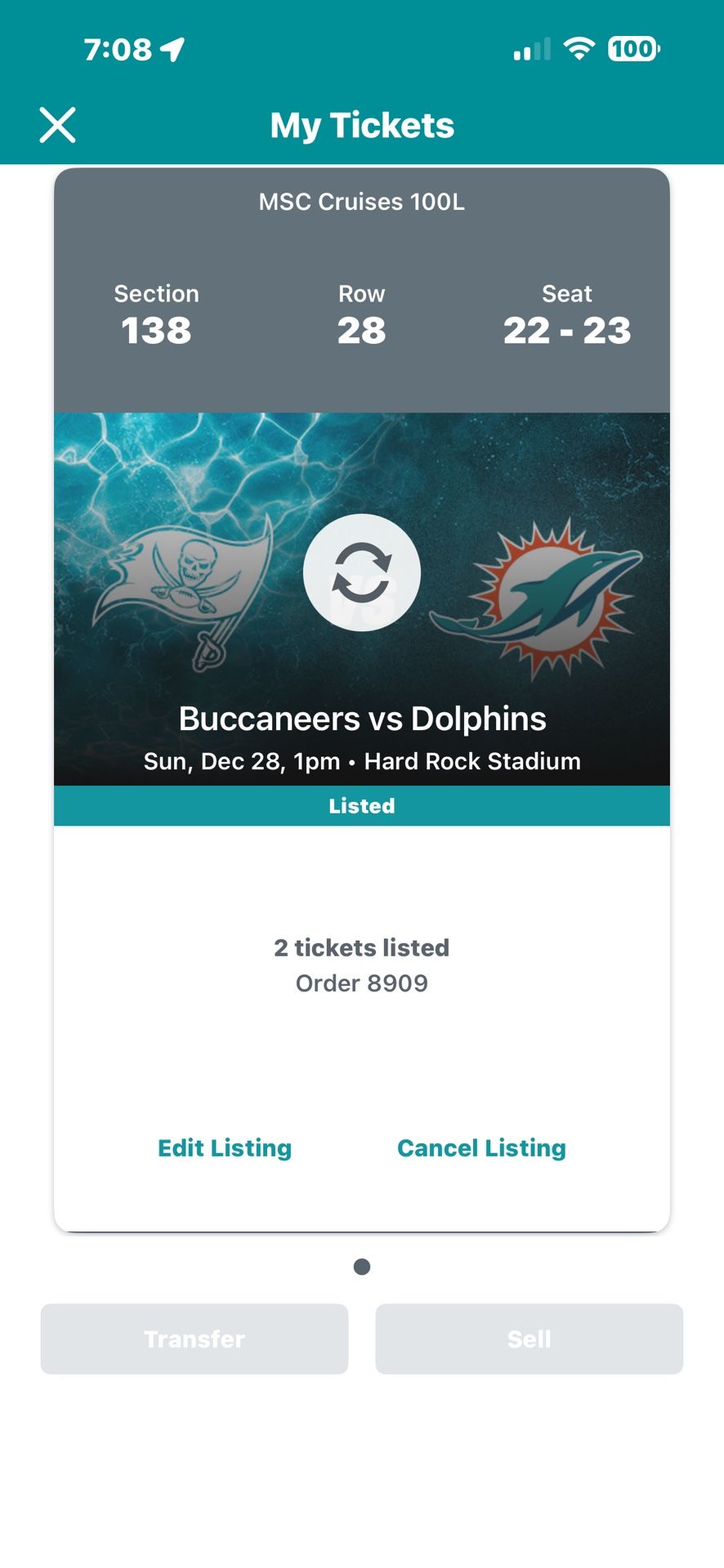724x1568 pixels.
Task: Tap the page indicator dot below the ticket
Action: tap(362, 1267)
